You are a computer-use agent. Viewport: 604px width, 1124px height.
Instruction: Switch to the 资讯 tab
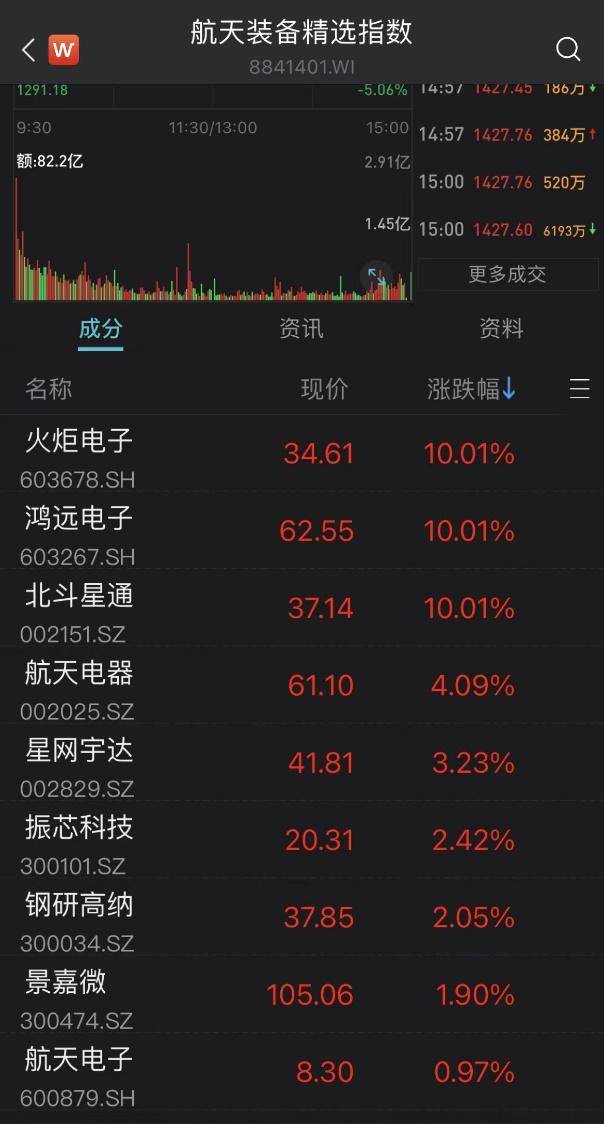pos(302,328)
